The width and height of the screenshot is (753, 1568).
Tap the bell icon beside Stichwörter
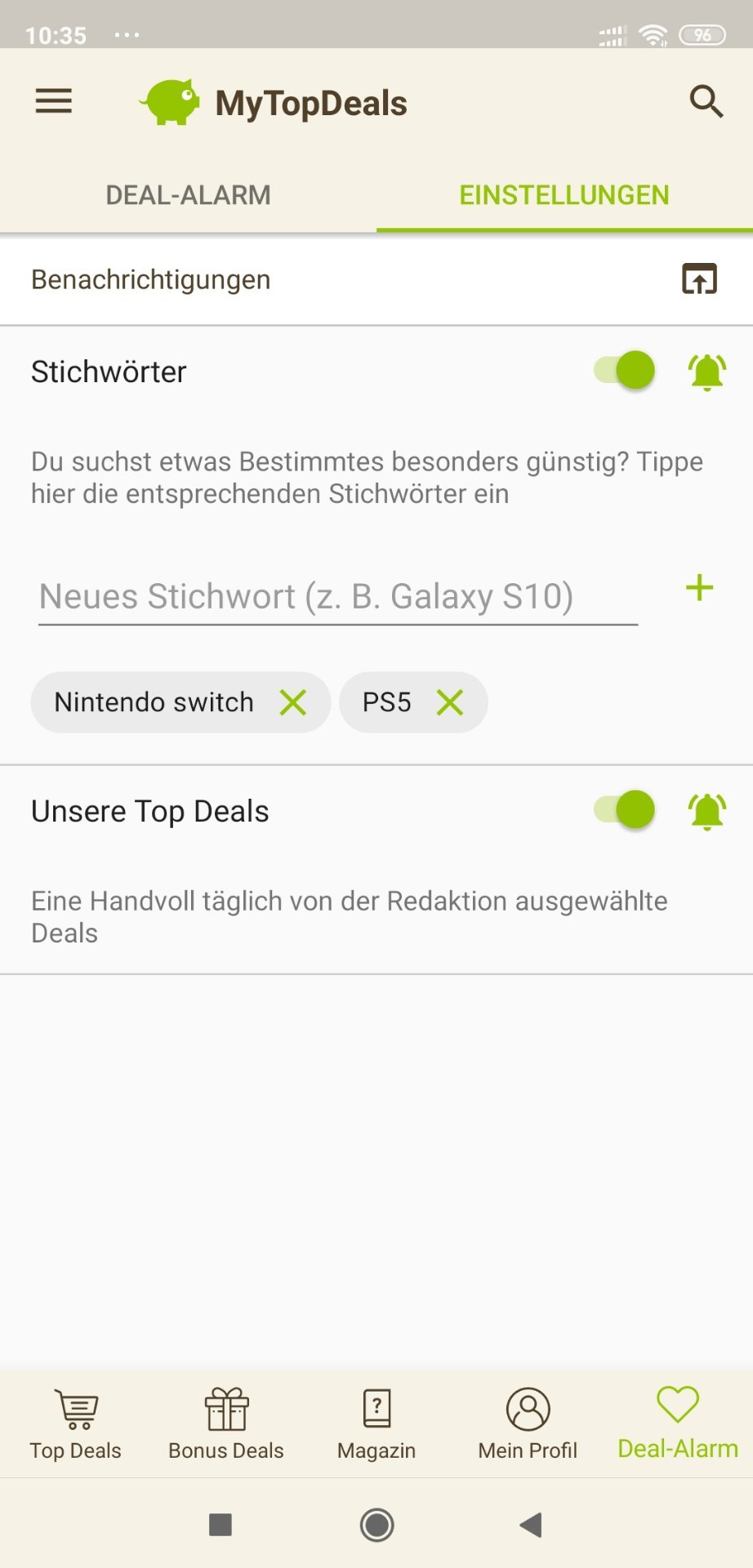coord(707,372)
